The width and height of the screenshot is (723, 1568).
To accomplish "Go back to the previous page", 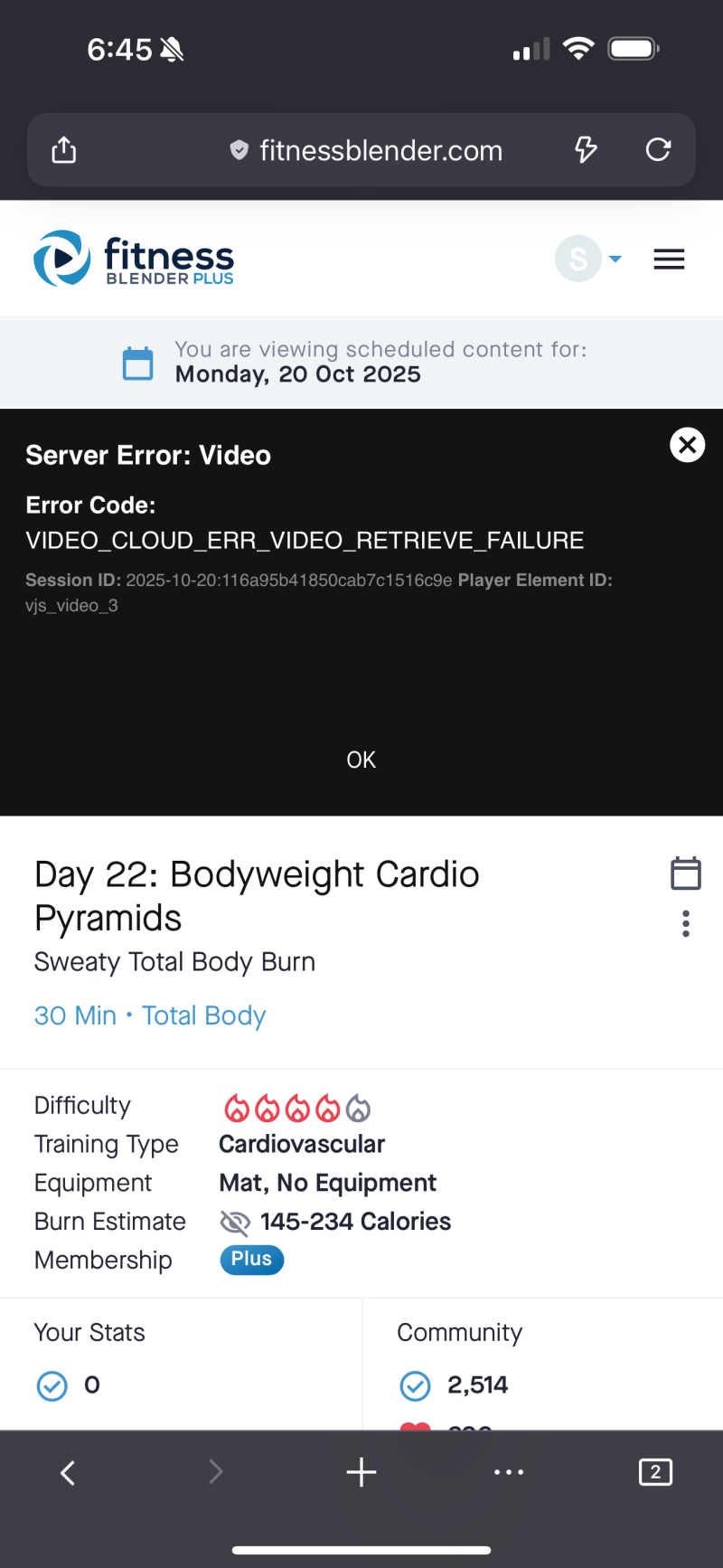I will click(x=68, y=1472).
